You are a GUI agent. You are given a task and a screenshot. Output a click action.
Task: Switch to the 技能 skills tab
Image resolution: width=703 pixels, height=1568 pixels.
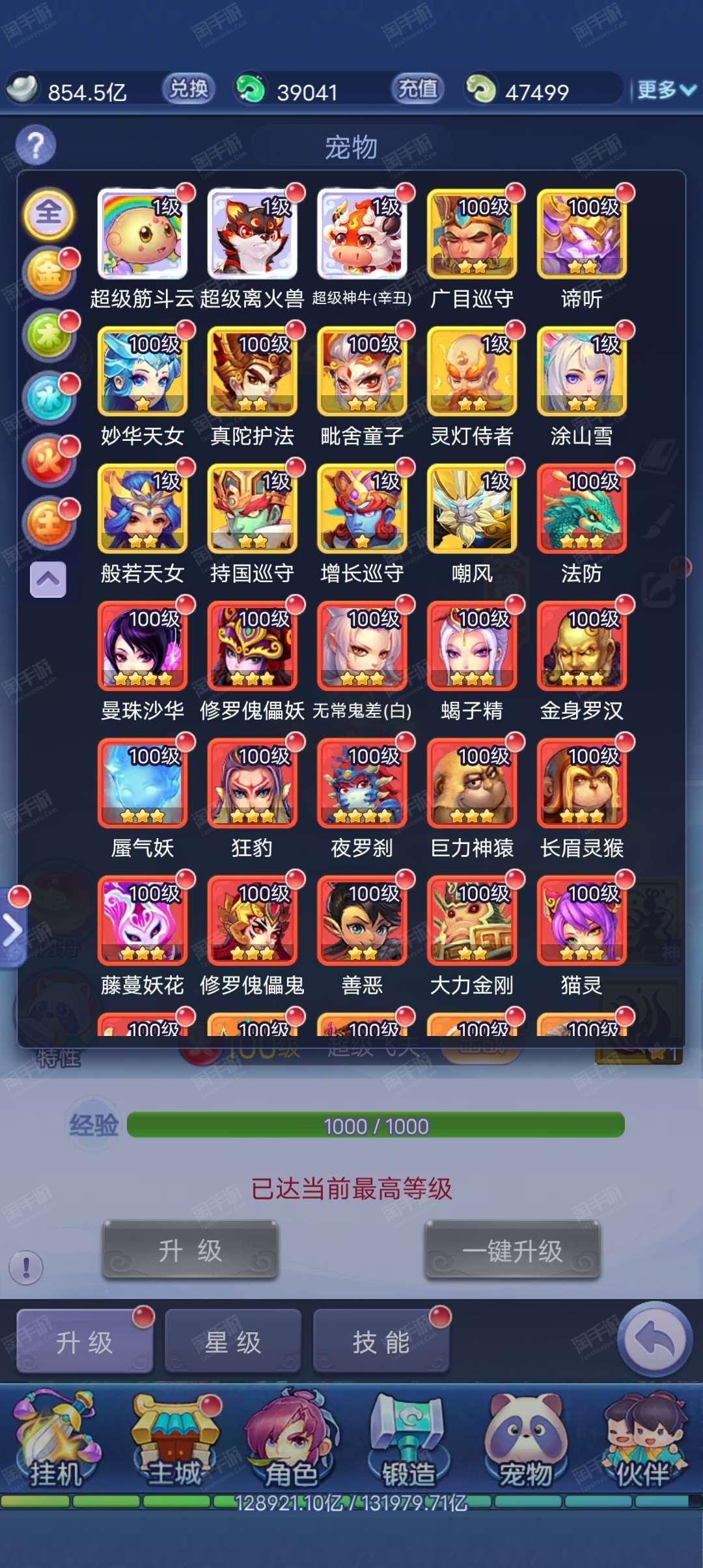(381, 1343)
